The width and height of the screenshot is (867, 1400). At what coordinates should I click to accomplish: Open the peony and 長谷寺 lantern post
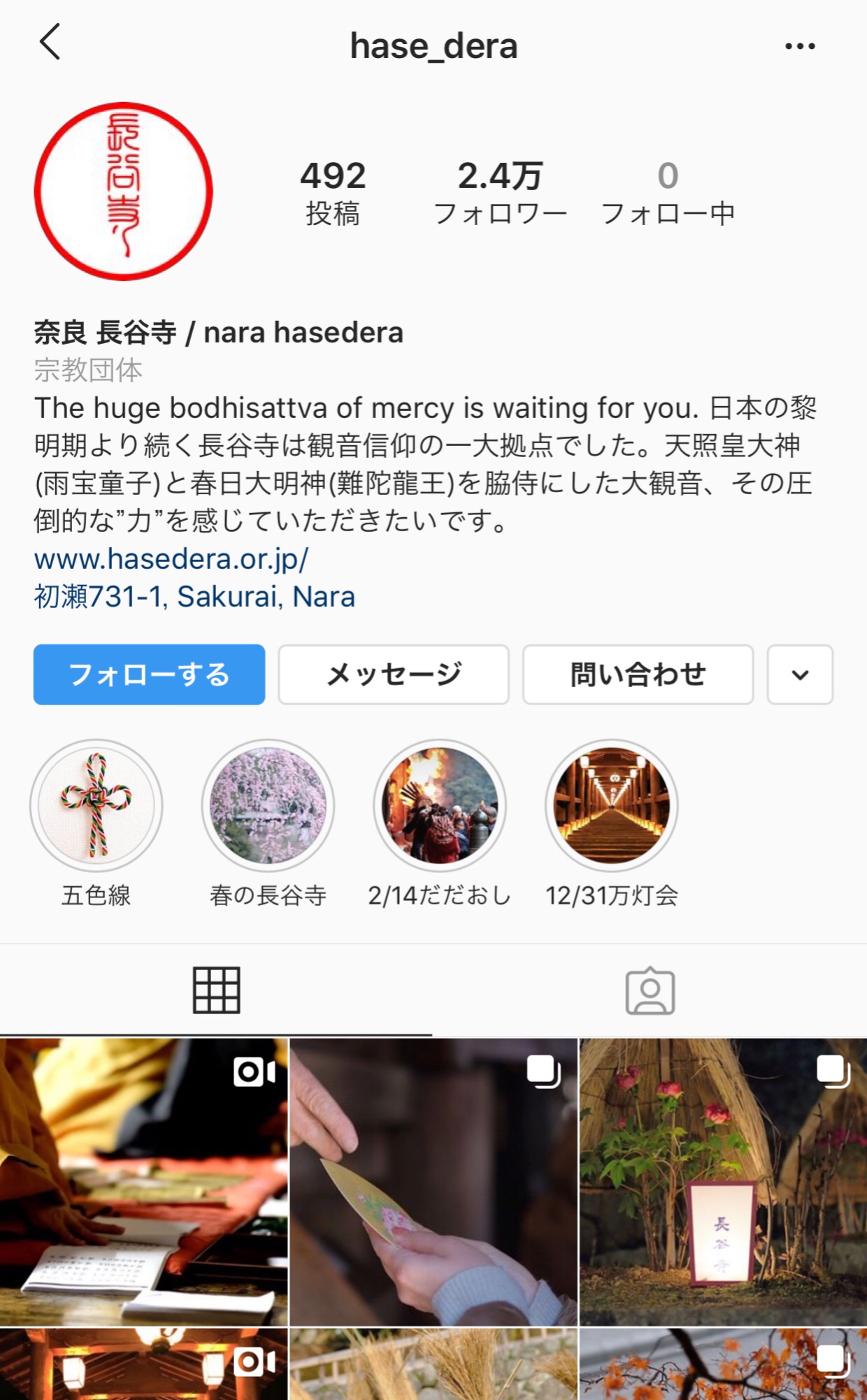723,1181
